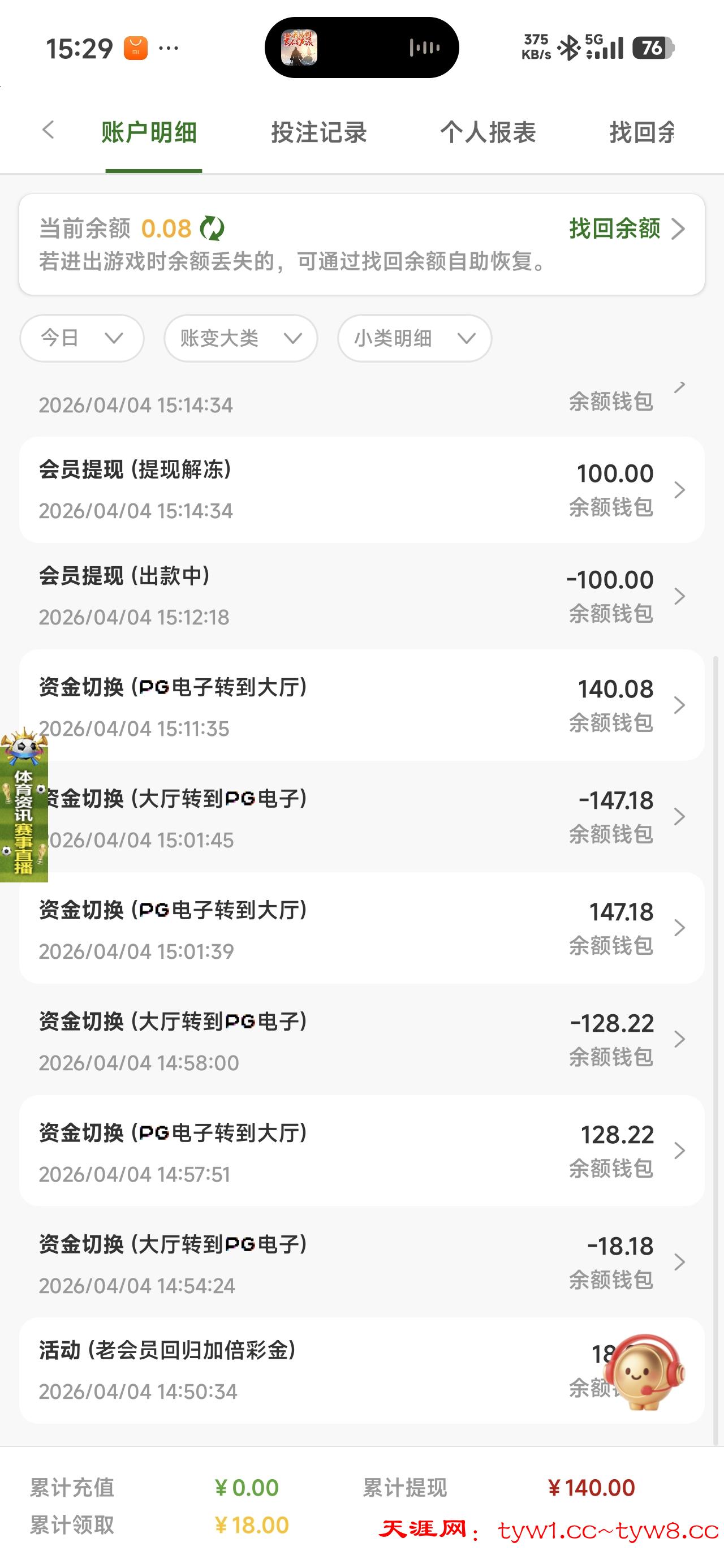The width and height of the screenshot is (724, 1568).
Task: Expand the 小类明细 filter
Action: pyautogui.click(x=414, y=338)
